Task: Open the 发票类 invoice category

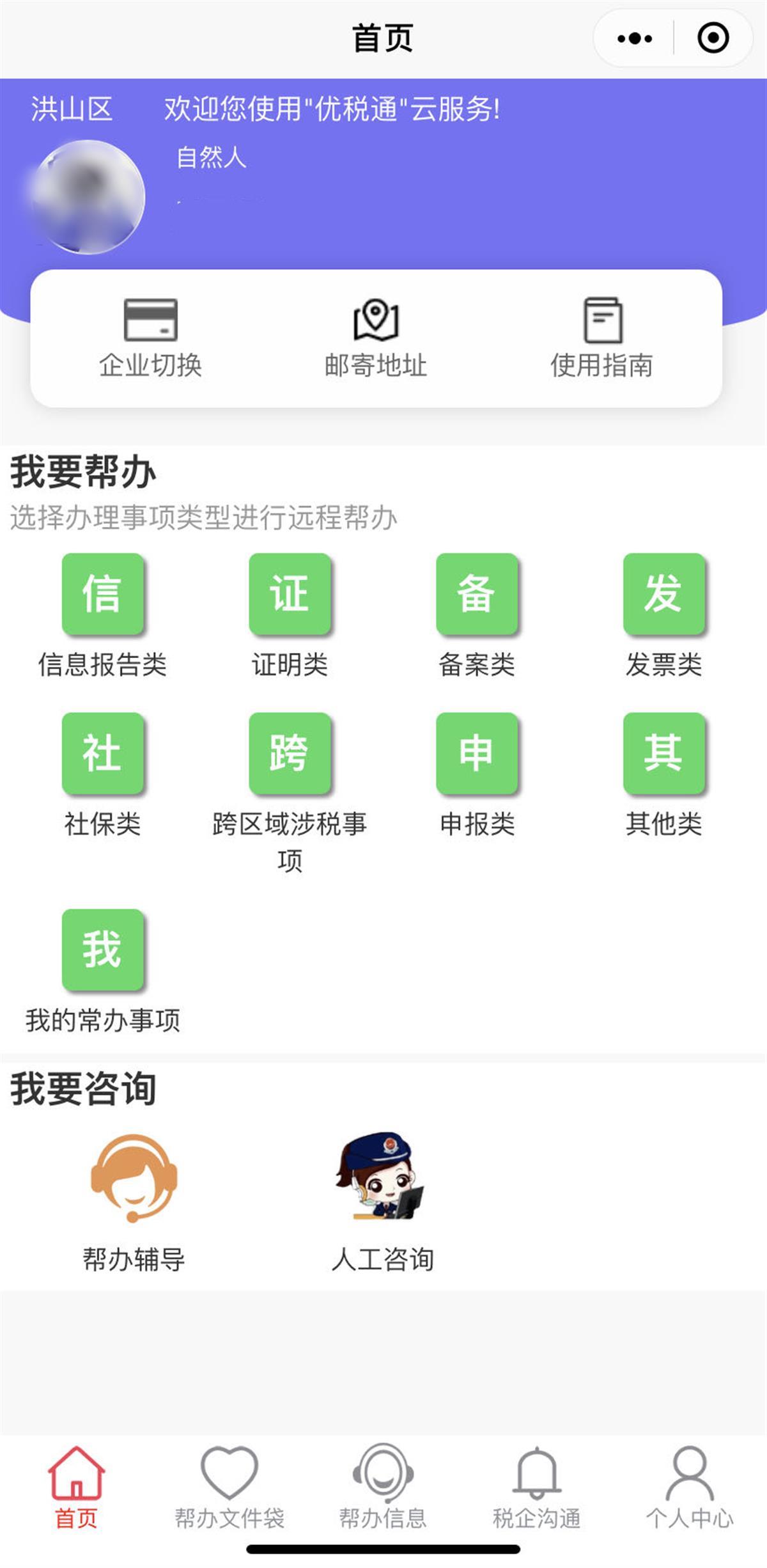Action: coord(664,614)
